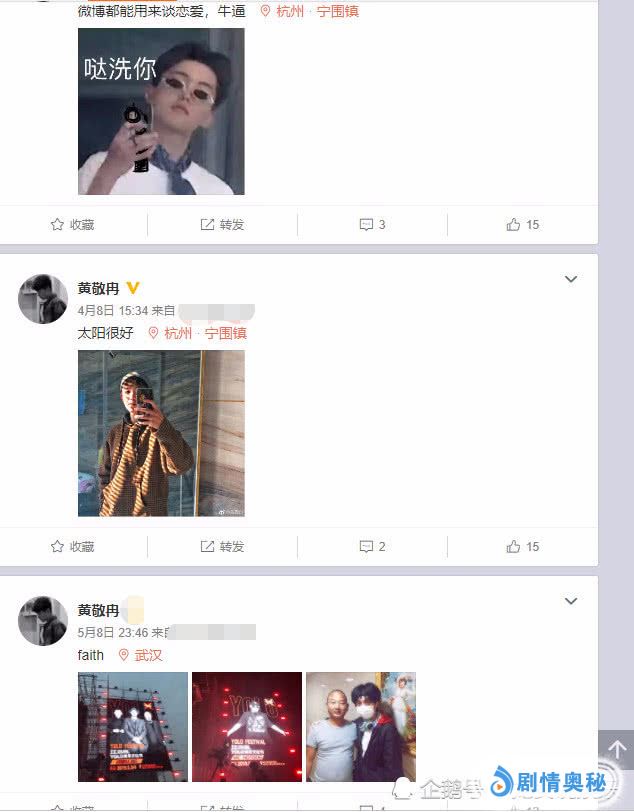Open location 杭州·宁围镇 on 太阳很好 post
This screenshot has width=634, height=812.
[x=197, y=333]
